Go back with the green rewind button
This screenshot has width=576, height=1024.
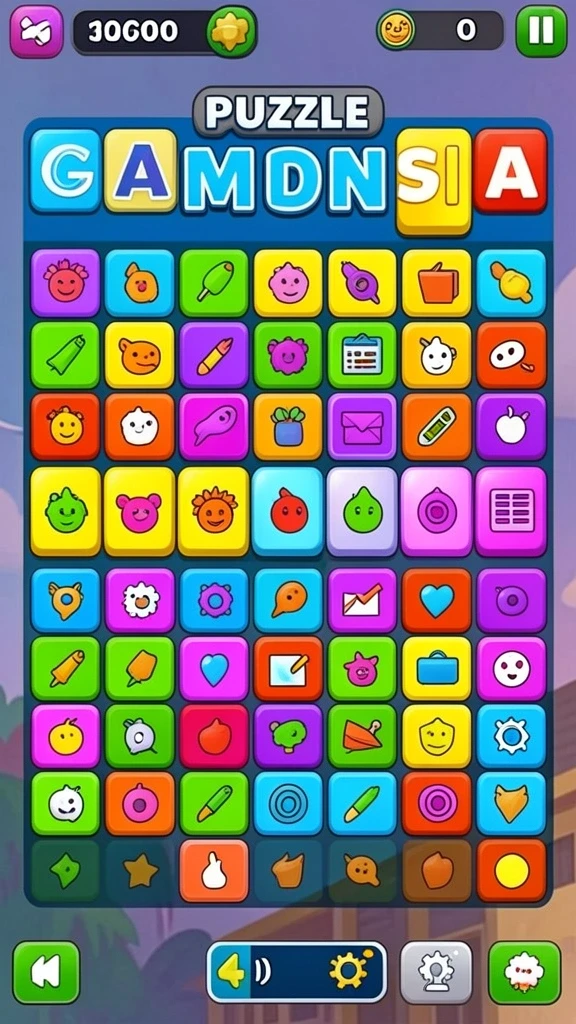pyautogui.click(x=46, y=972)
